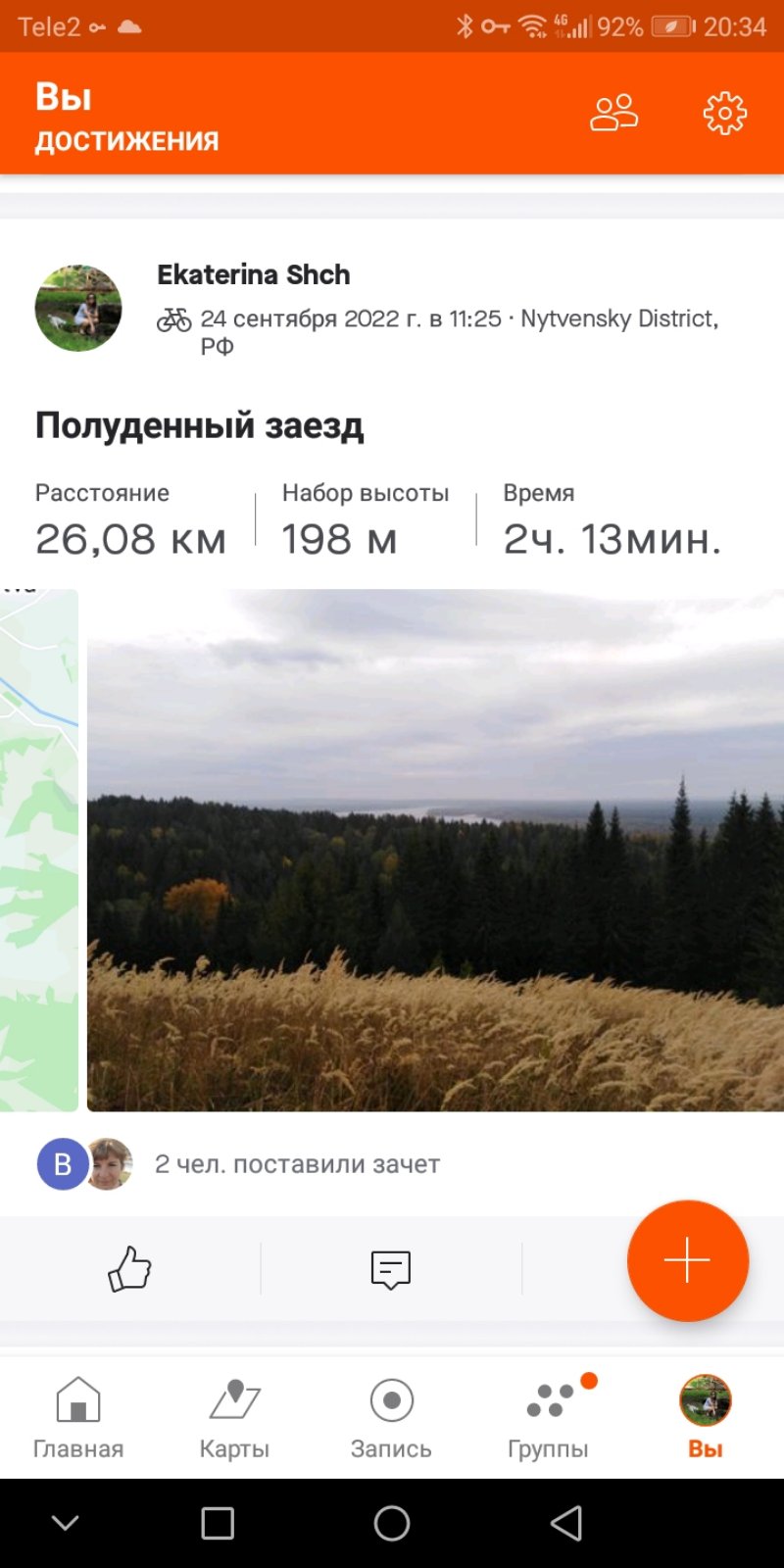
Task: Switch to the Главная tab
Action: click(78, 1417)
